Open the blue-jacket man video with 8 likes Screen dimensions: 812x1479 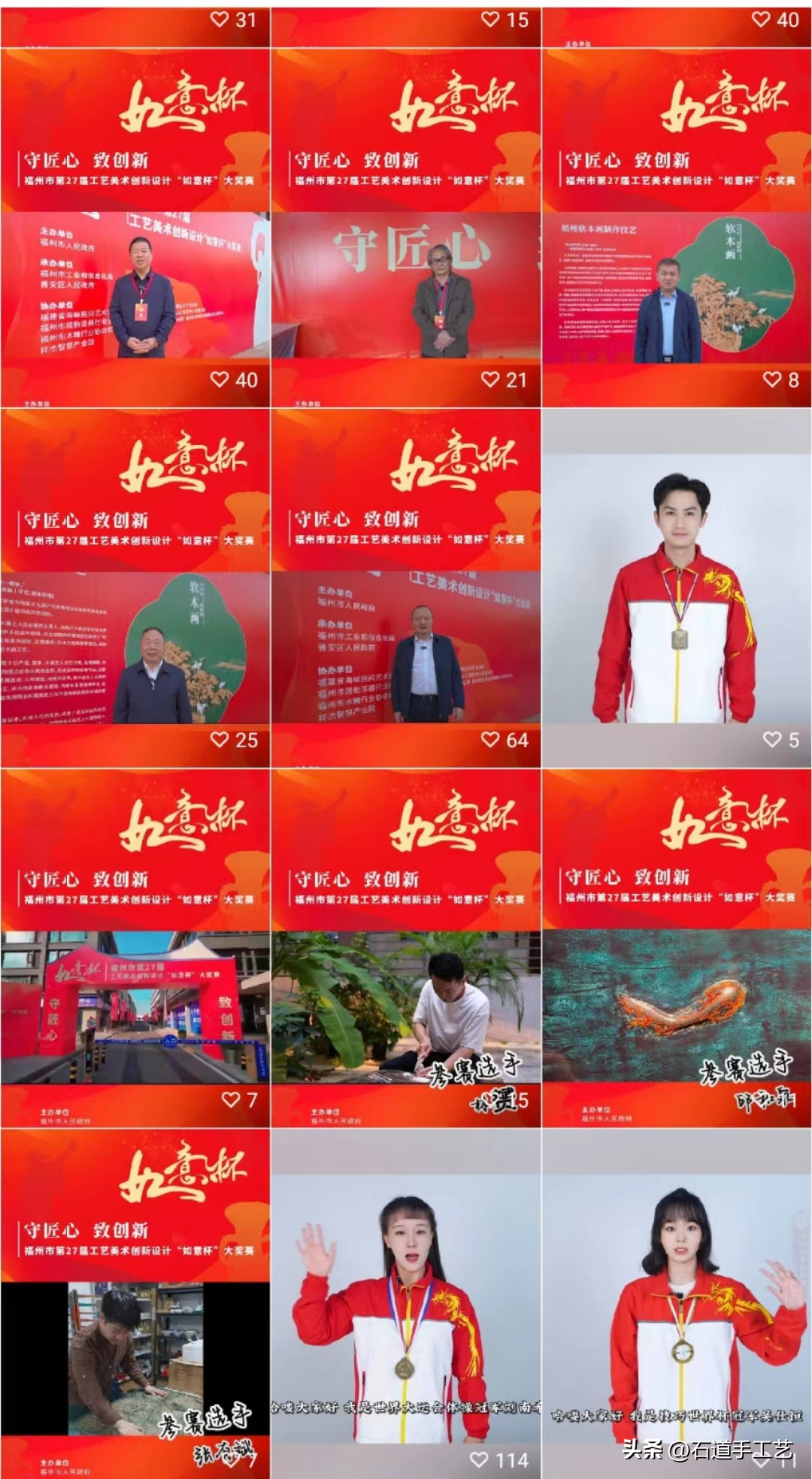tap(677, 226)
